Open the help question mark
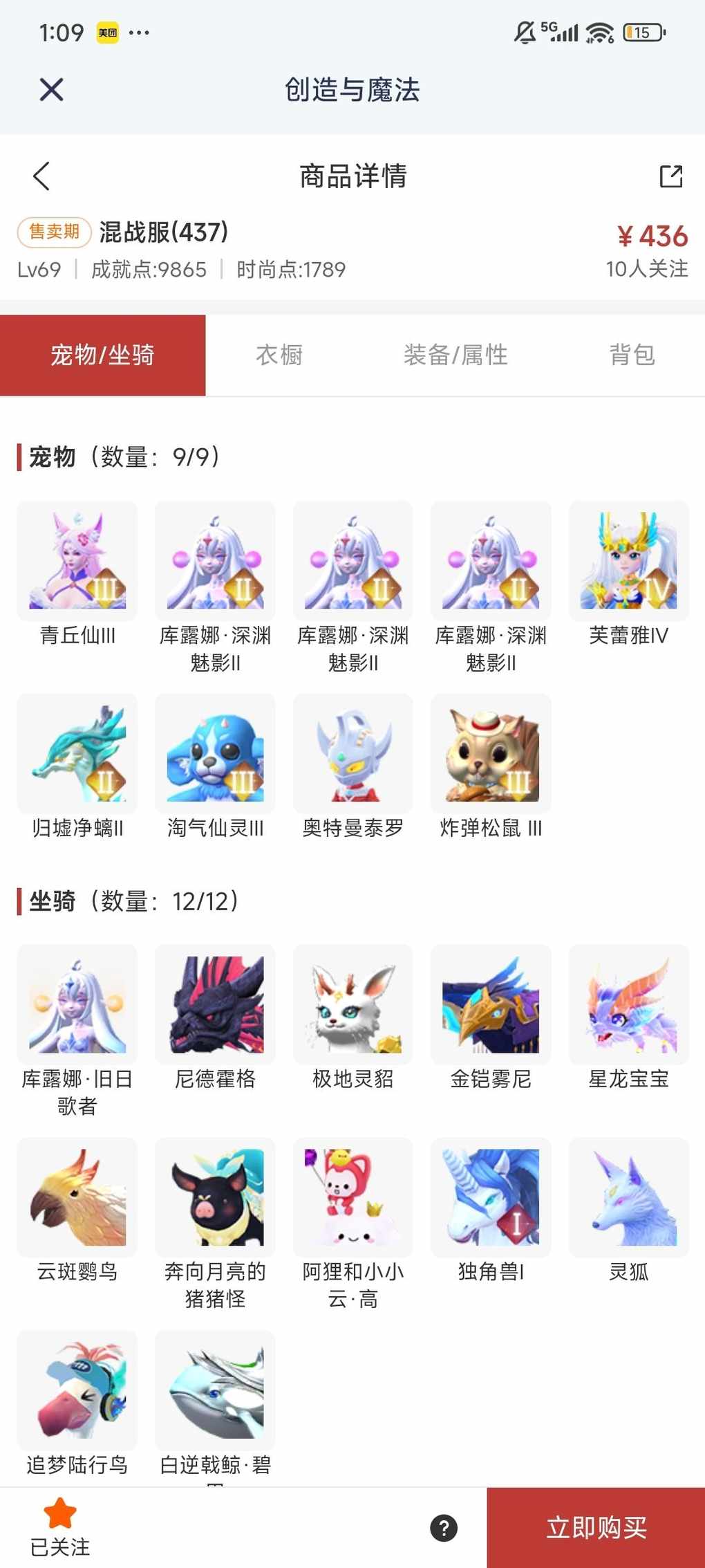 click(x=444, y=1528)
